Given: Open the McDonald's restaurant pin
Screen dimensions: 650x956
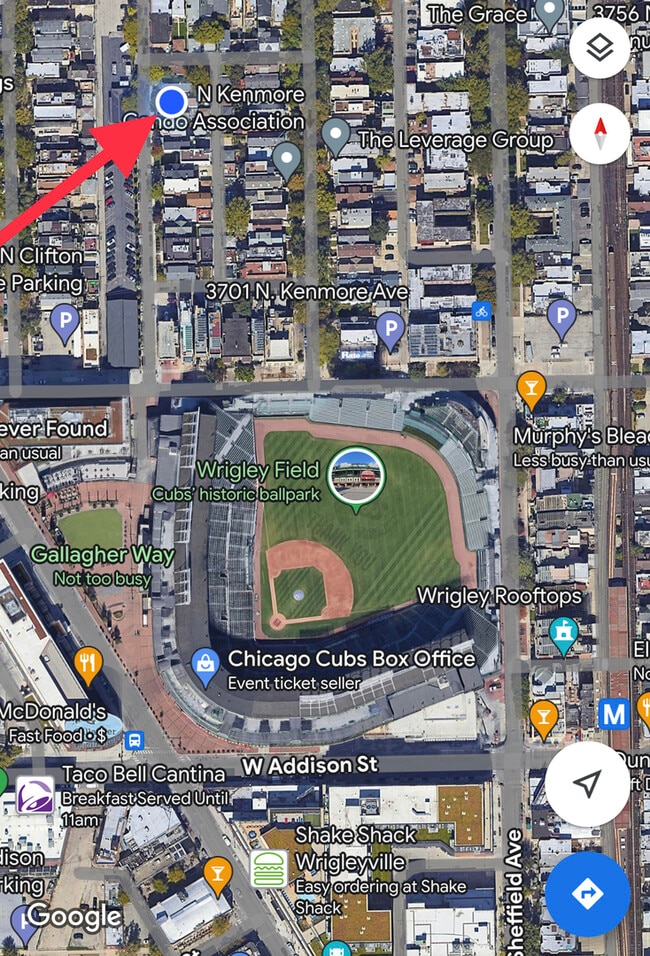Looking at the screenshot, I should (x=89, y=663).
